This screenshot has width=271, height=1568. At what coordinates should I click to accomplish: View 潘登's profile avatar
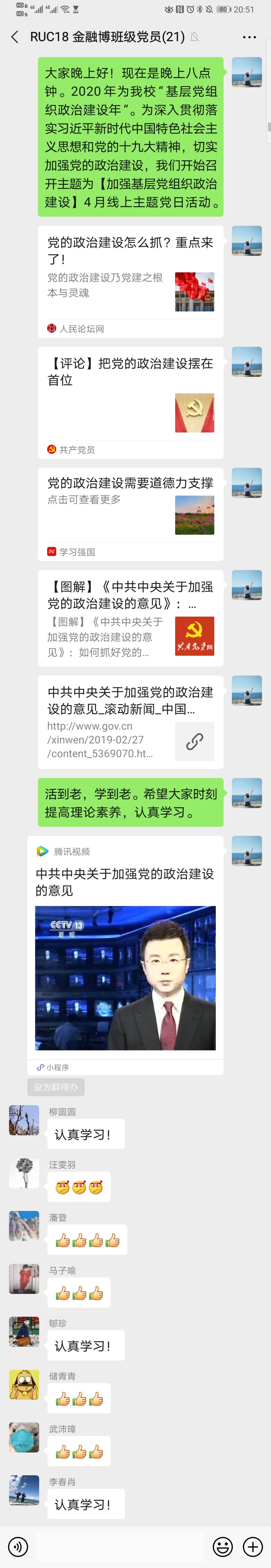coord(24,1226)
